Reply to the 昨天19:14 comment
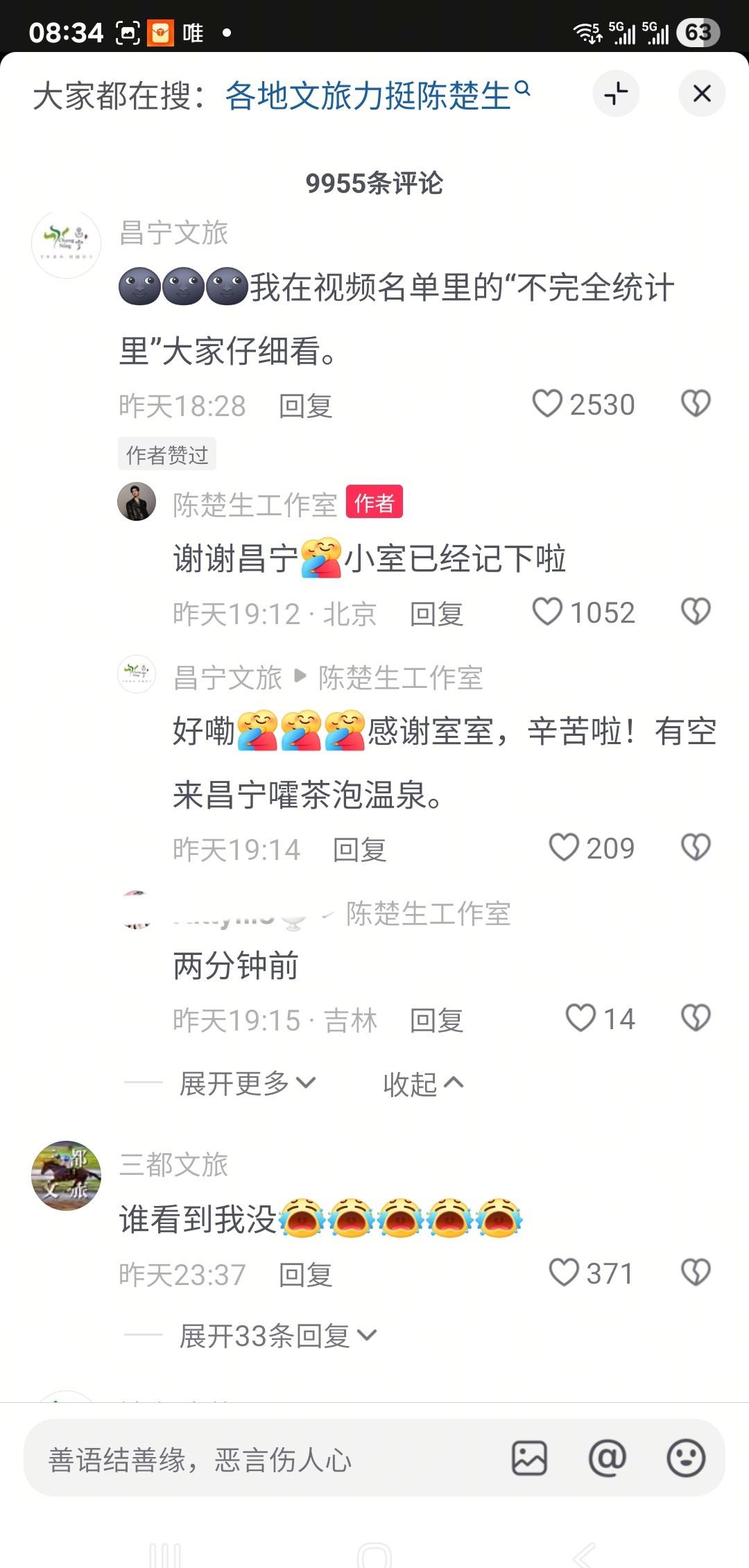Screen dimensions: 749x1568 pos(360,850)
